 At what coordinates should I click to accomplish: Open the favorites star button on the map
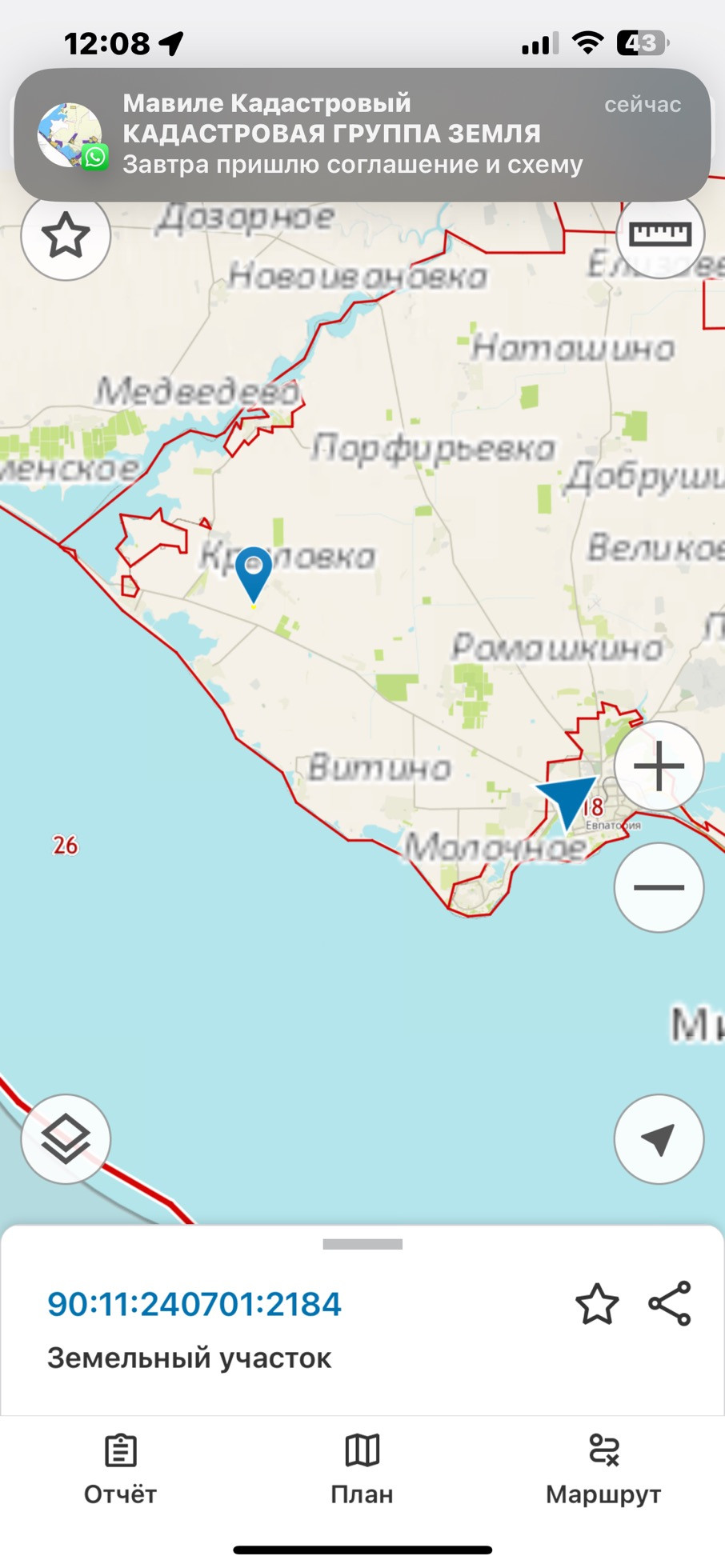tap(66, 236)
